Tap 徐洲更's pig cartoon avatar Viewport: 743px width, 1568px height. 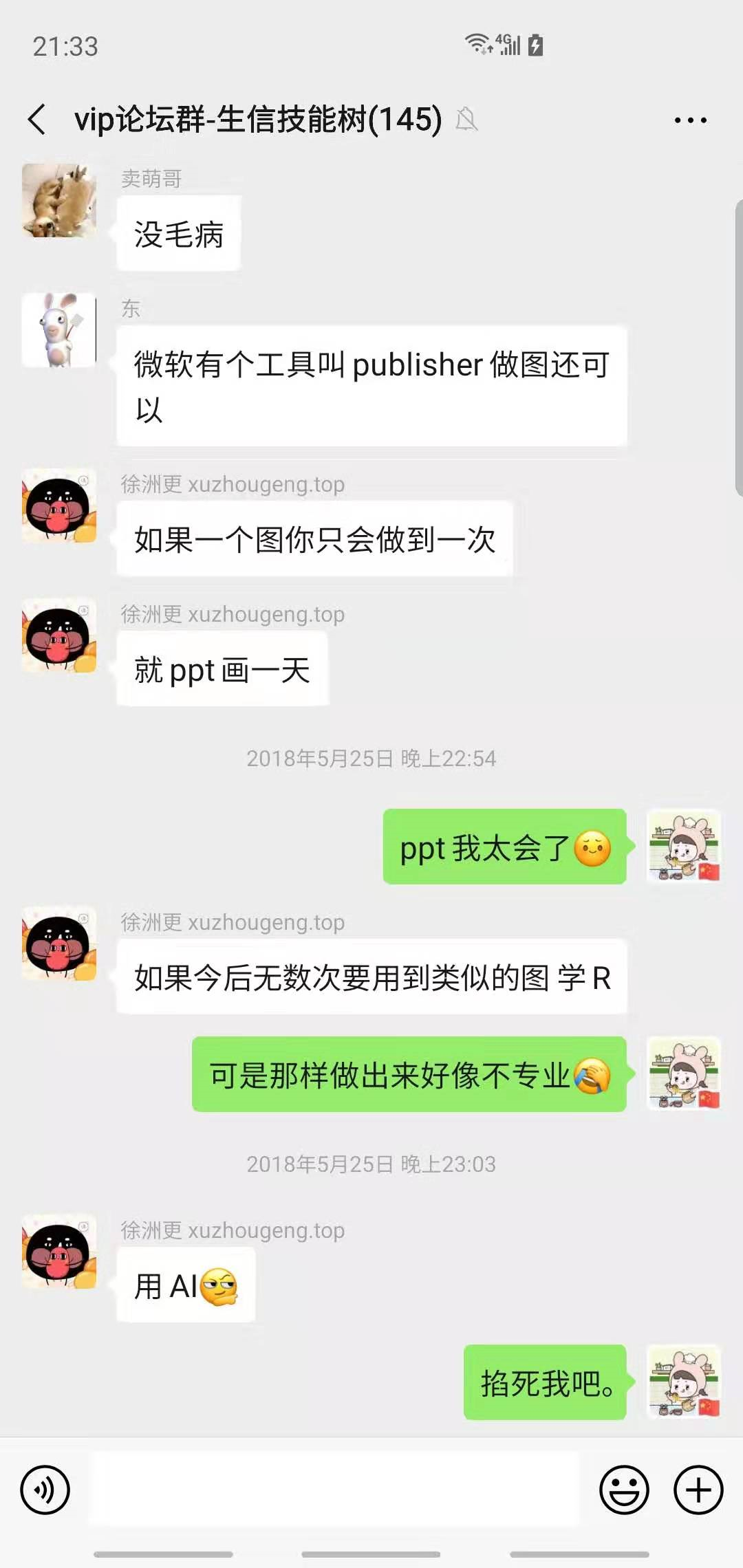tap(58, 505)
